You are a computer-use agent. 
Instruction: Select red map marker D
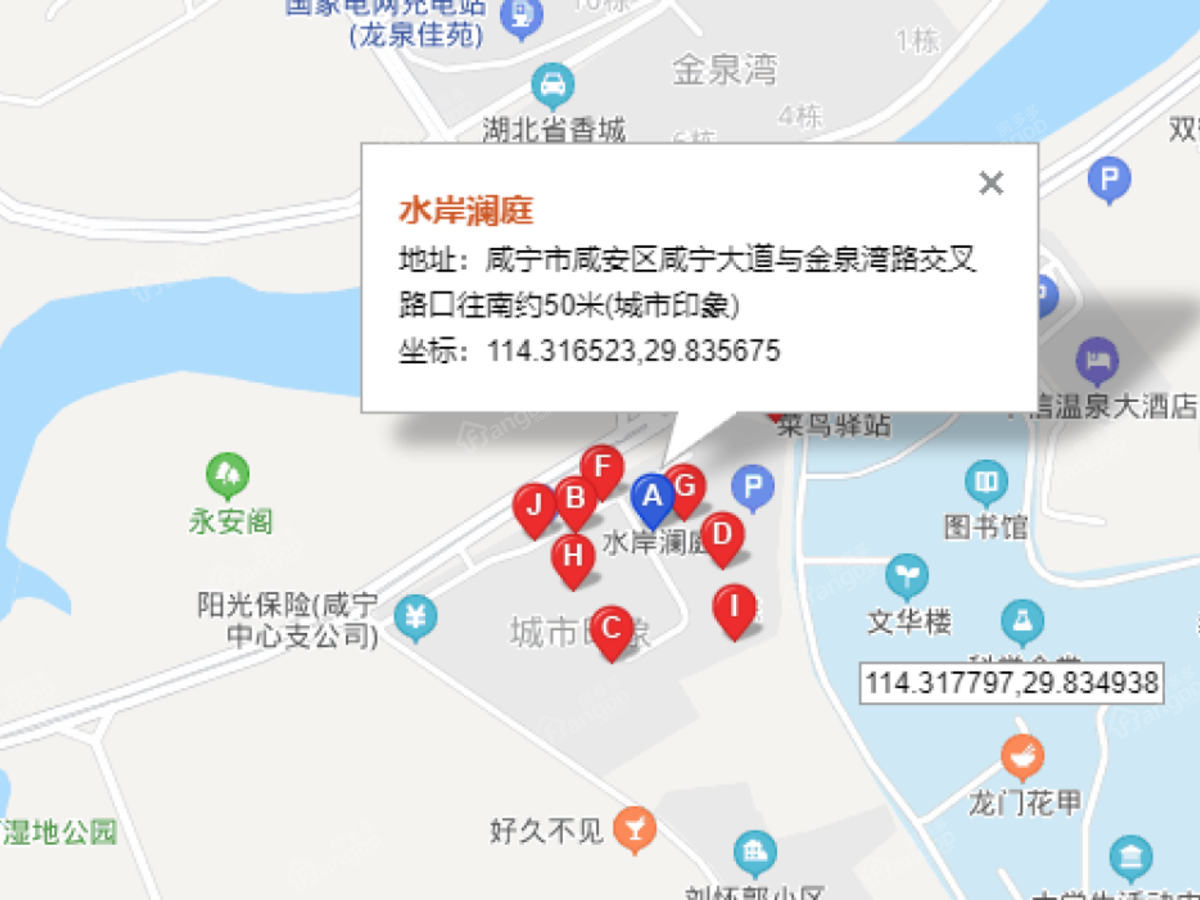[x=722, y=533]
